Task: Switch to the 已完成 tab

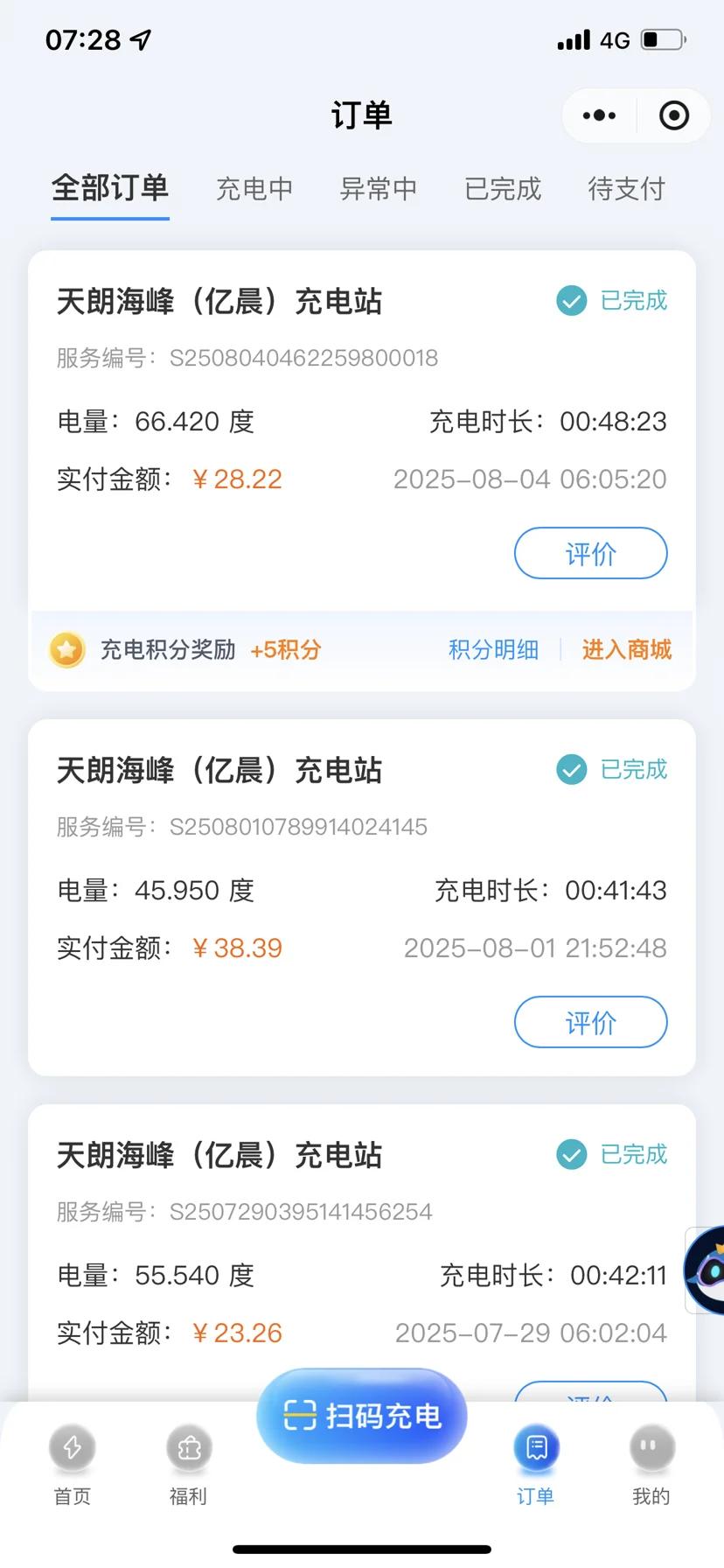Action: 503,188
